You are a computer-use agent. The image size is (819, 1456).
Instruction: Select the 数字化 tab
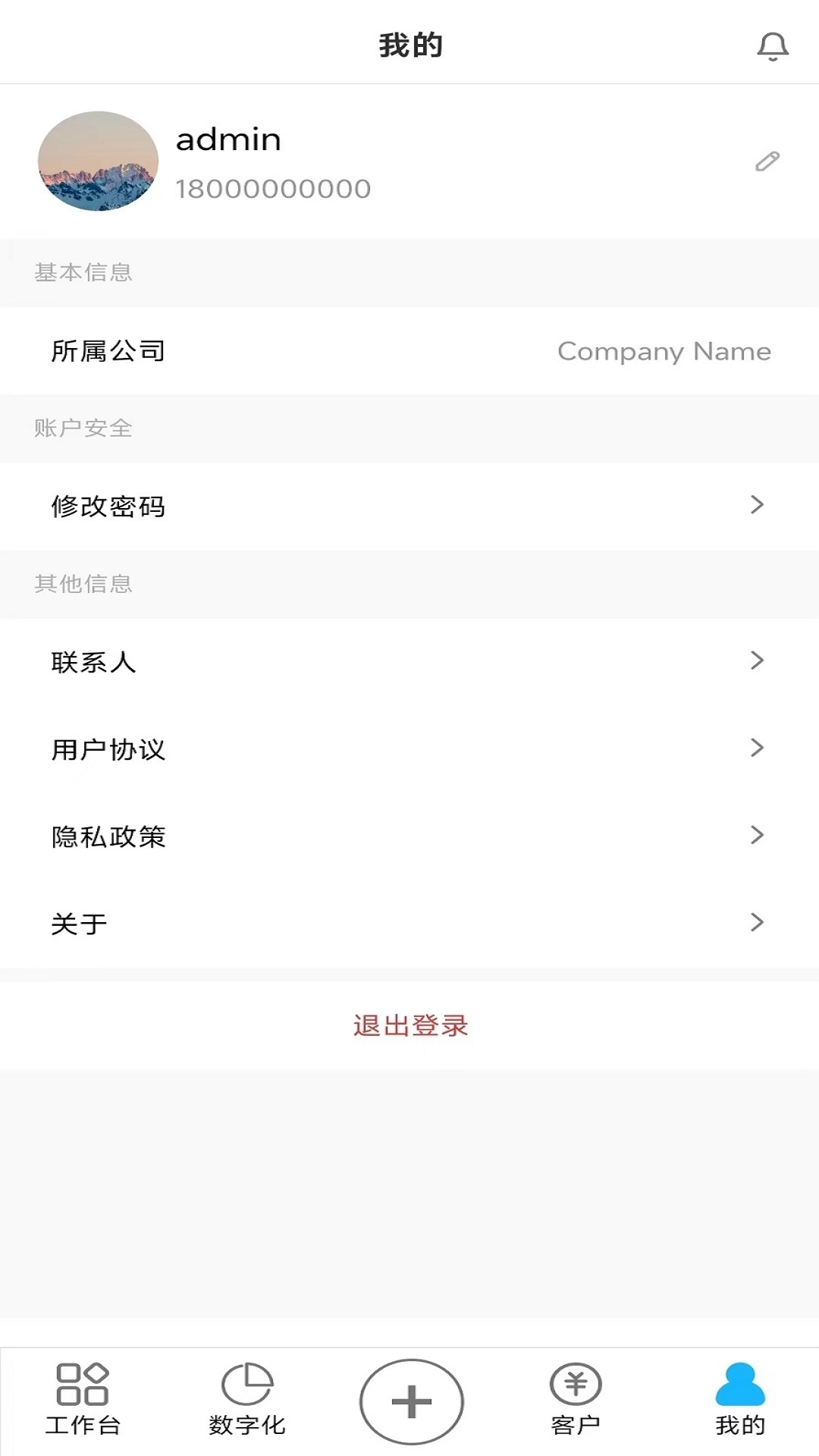coord(246,1423)
